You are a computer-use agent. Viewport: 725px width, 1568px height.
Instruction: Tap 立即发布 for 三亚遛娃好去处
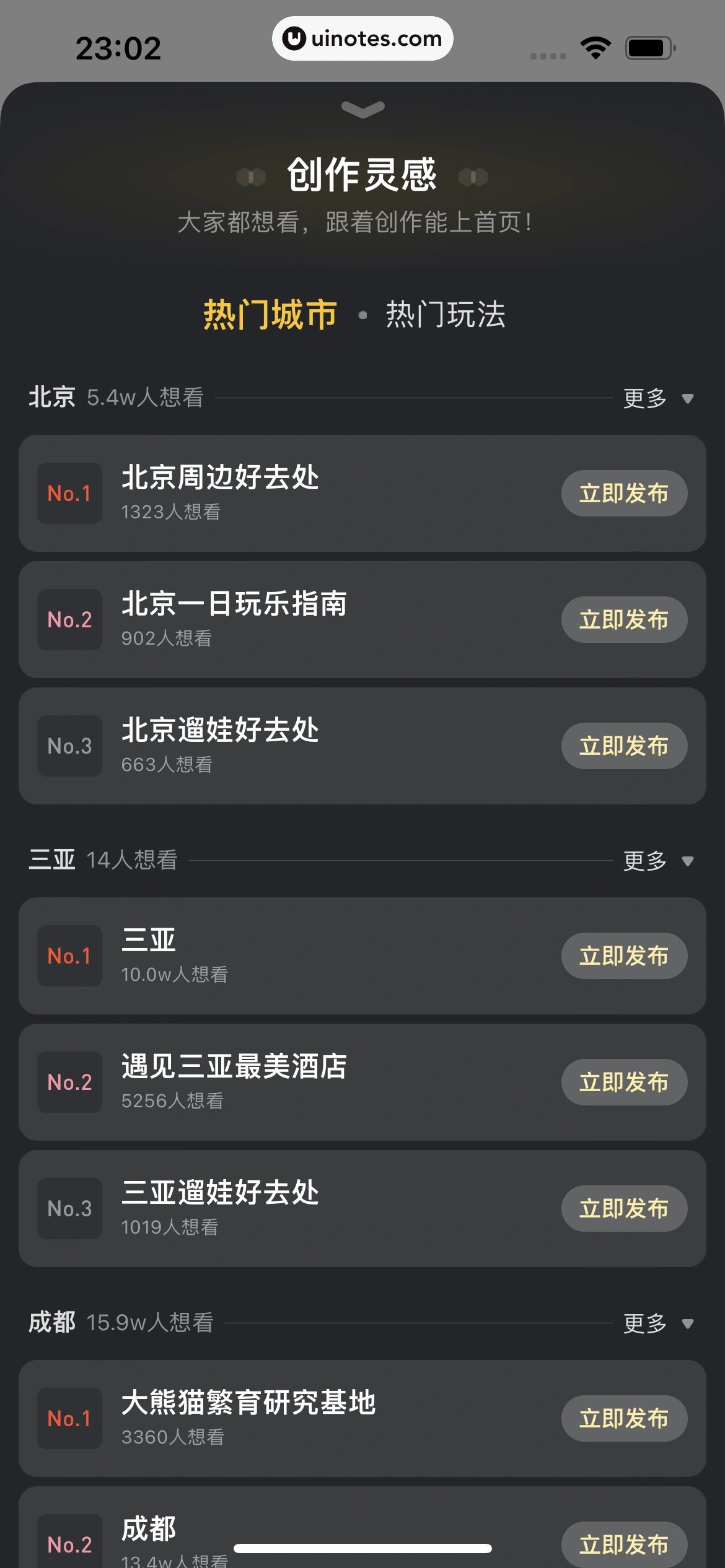pos(624,1208)
